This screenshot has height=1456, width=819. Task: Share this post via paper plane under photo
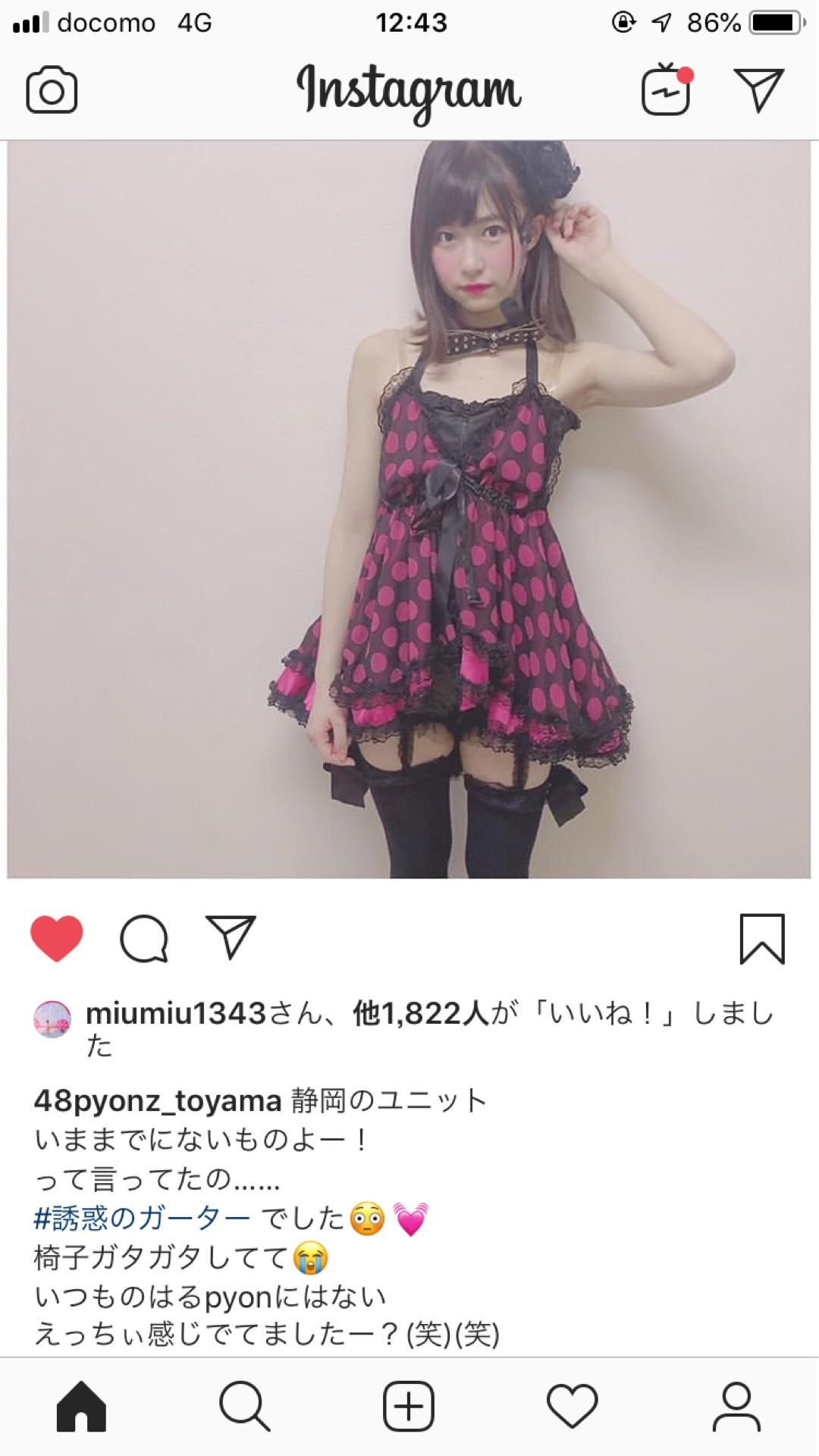[x=231, y=937]
